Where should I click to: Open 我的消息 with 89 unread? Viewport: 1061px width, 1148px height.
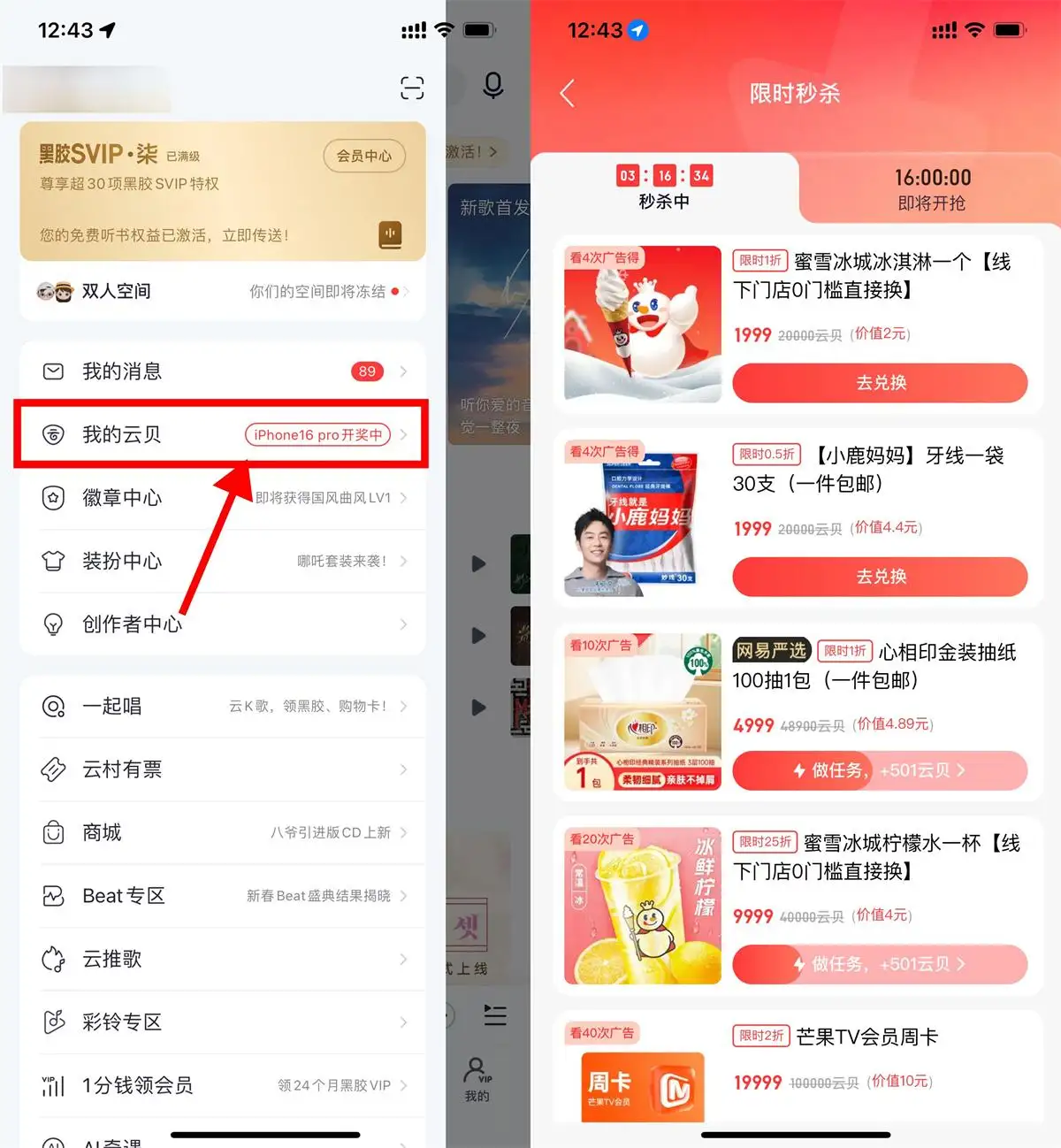221,371
